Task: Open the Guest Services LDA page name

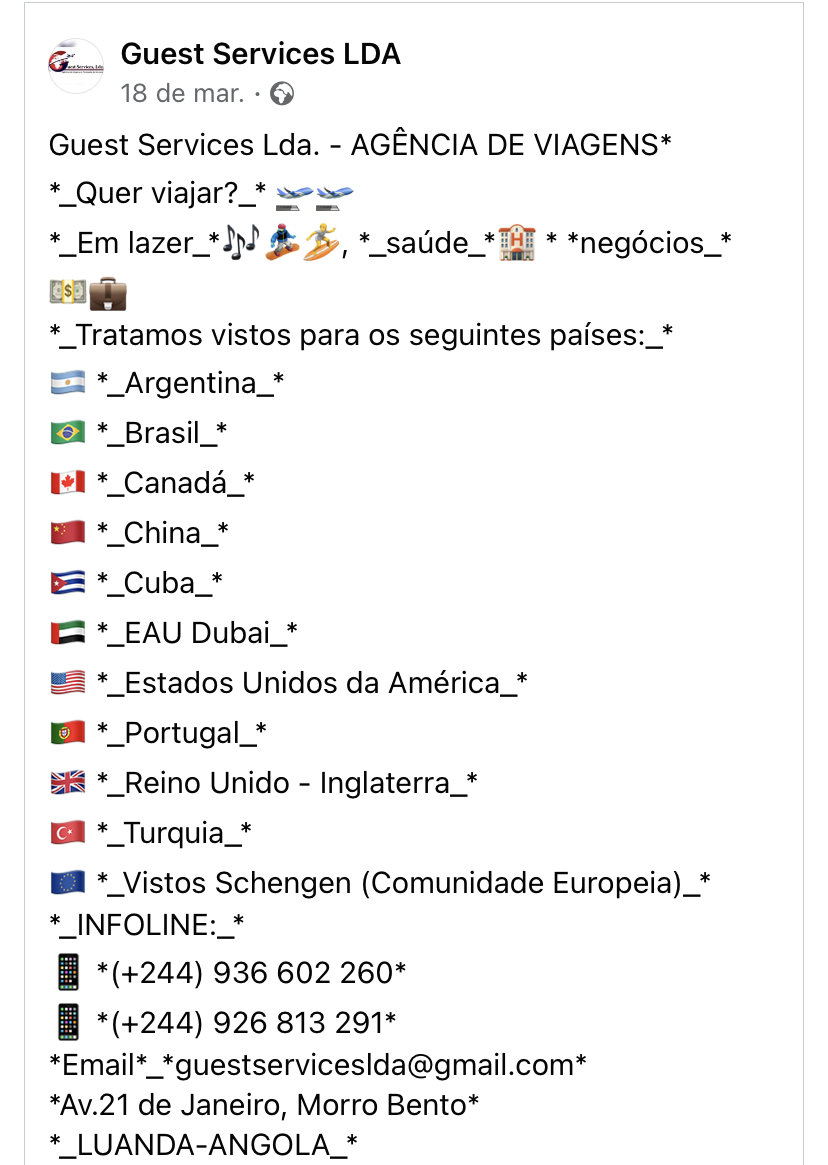Action: click(x=260, y=54)
